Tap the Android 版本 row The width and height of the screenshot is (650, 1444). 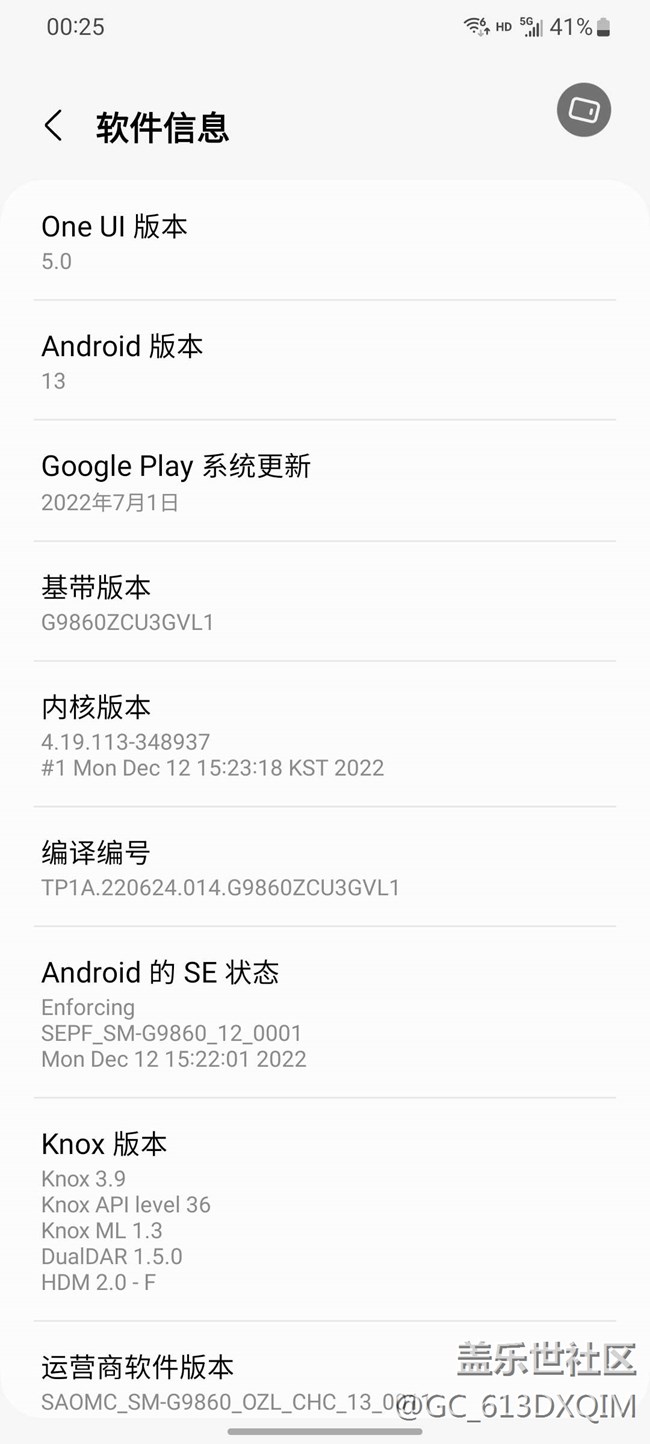pos(324,361)
